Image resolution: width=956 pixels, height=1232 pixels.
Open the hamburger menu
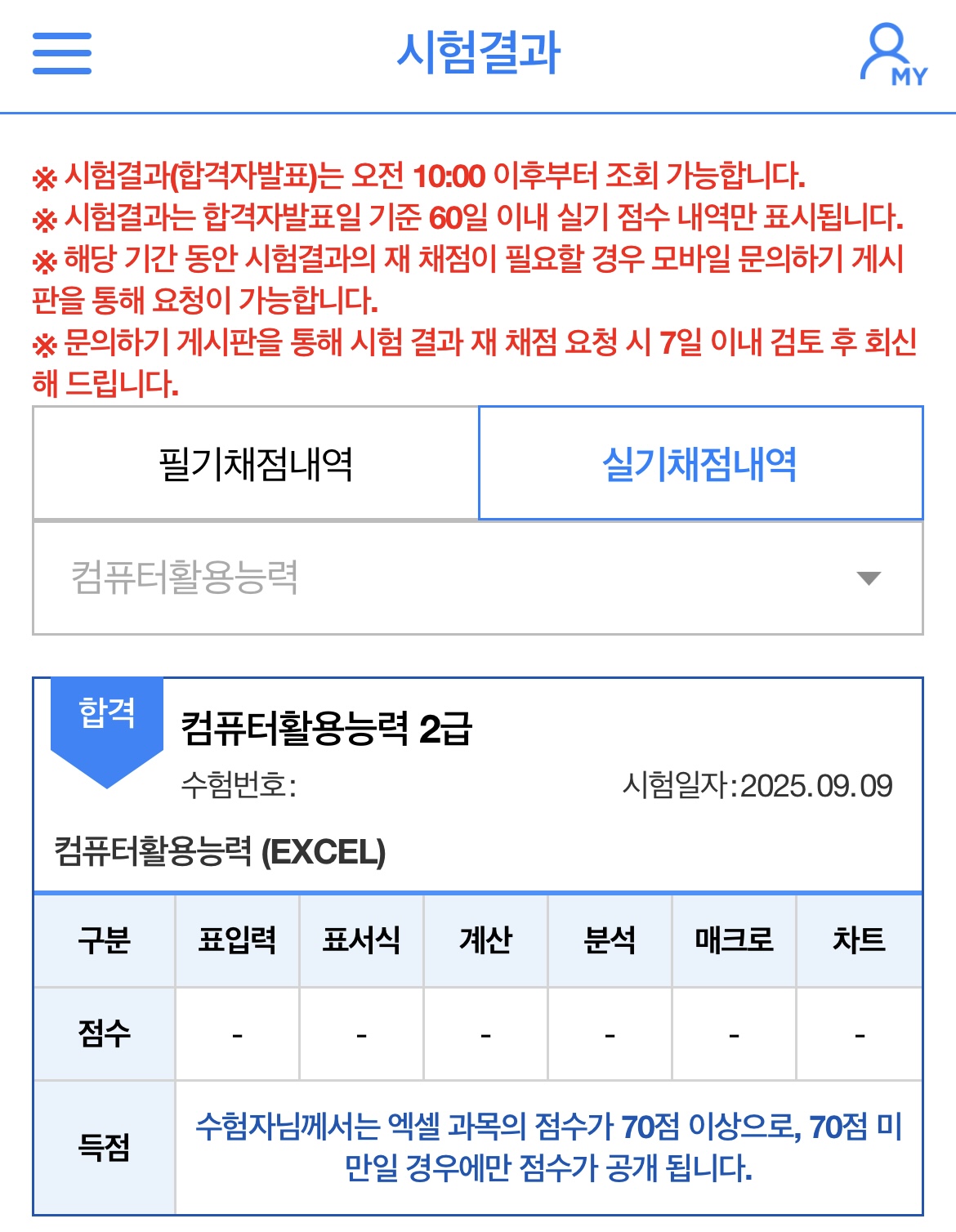62,54
